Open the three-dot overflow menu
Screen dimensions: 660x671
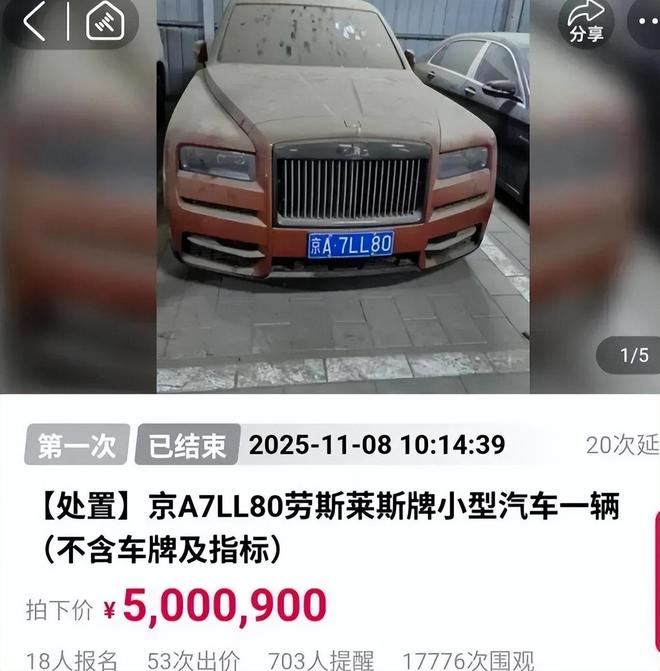[645, 20]
